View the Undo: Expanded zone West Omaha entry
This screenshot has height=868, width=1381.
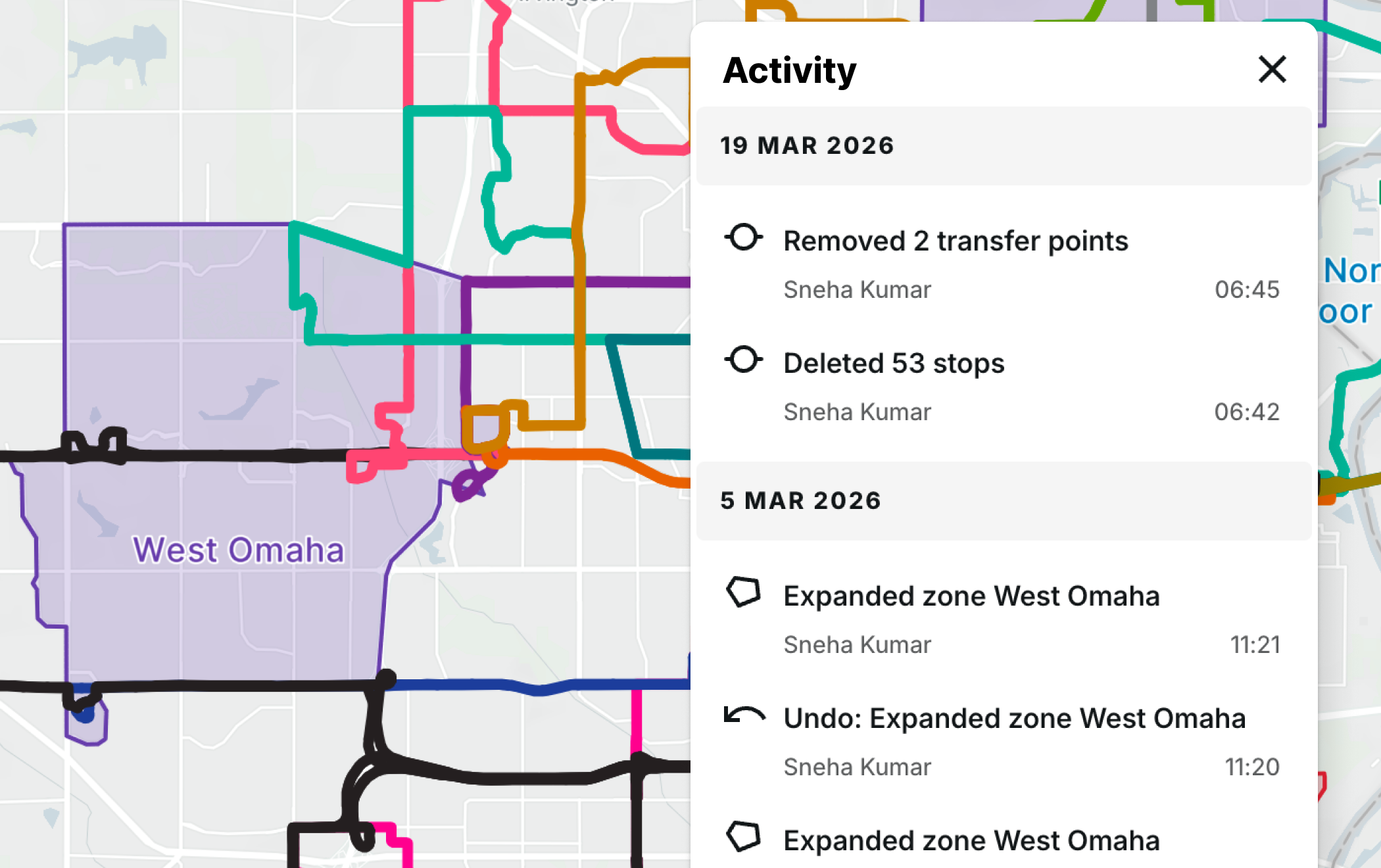point(1014,719)
